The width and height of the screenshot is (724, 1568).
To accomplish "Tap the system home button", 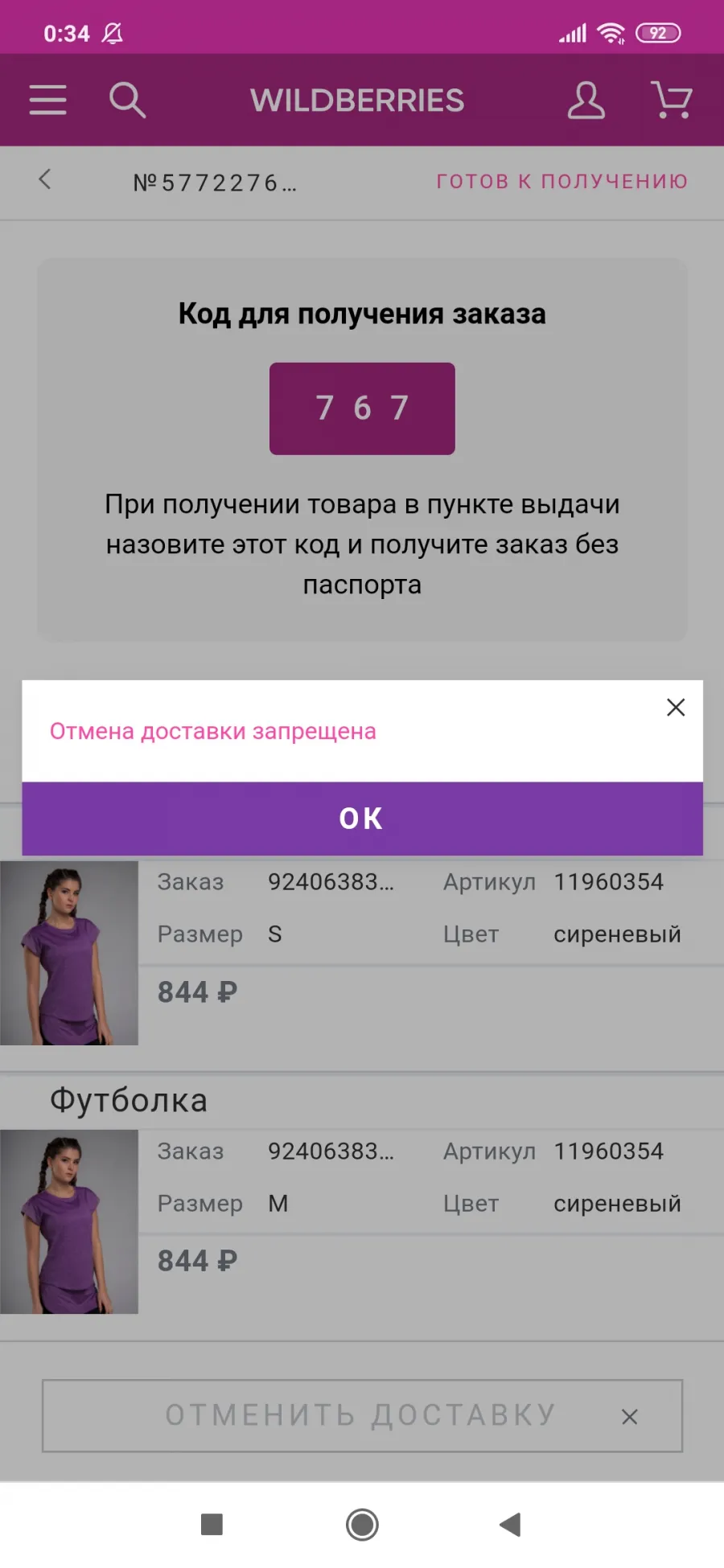I will [x=362, y=1525].
